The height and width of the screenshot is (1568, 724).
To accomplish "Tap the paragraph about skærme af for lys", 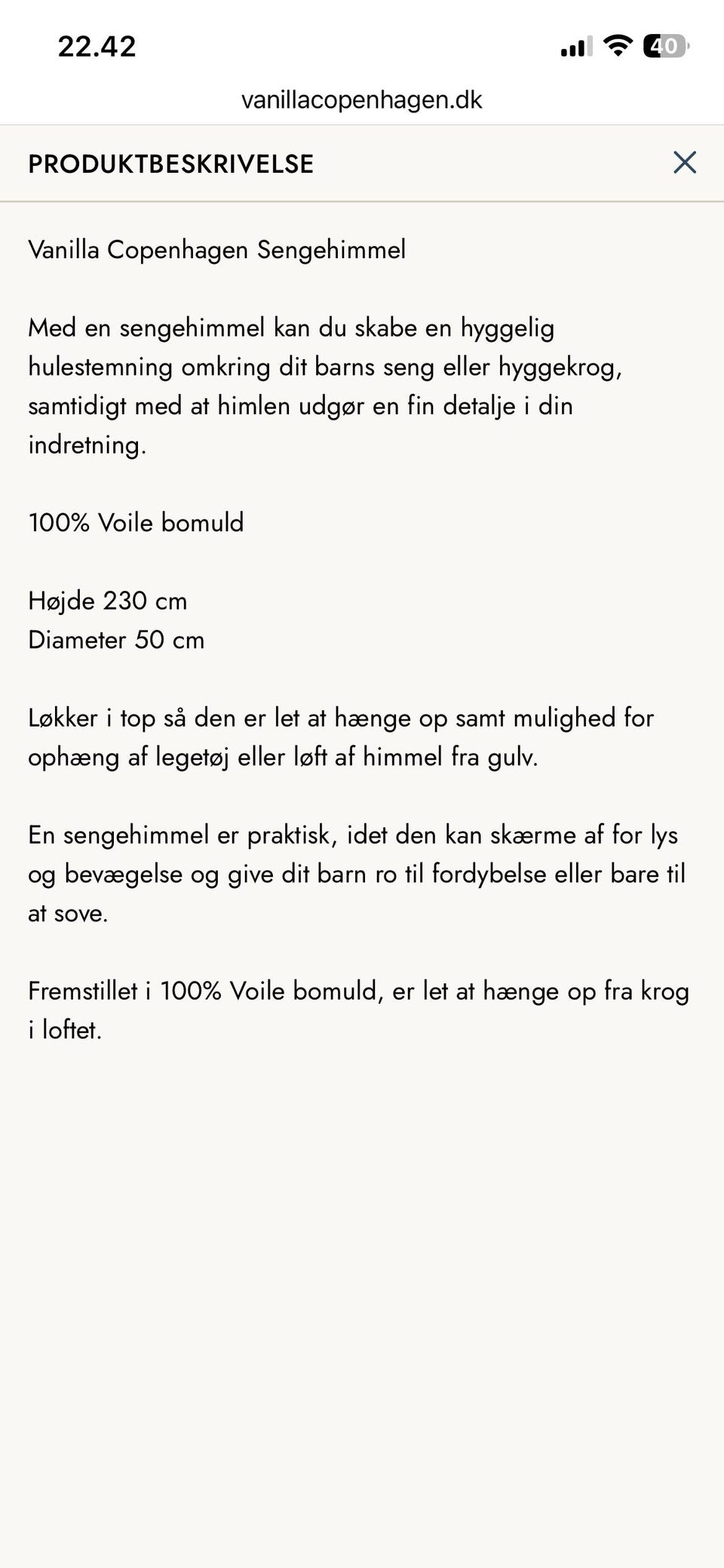I will (x=354, y=873).
